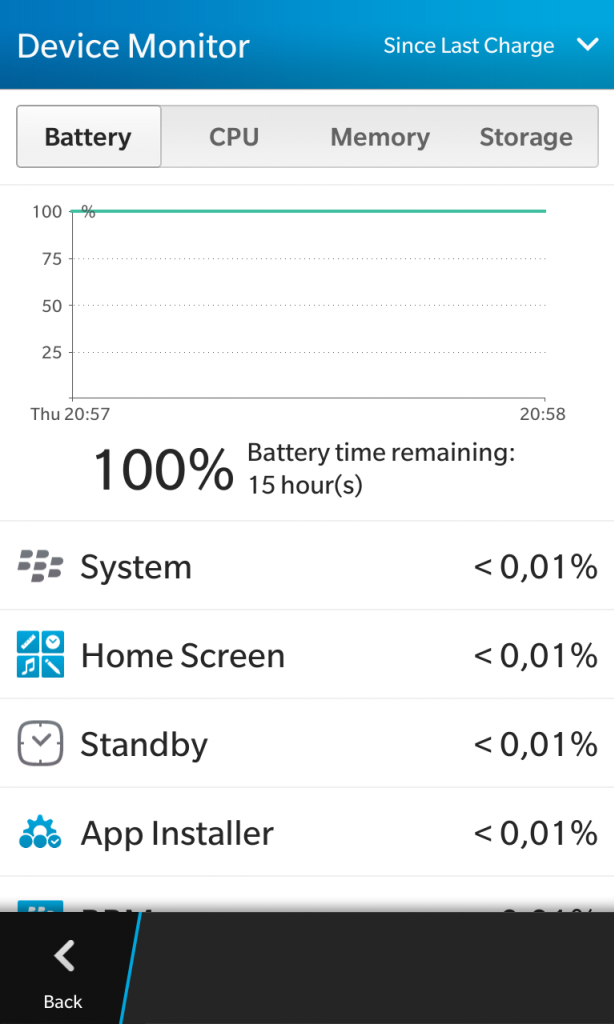Open Home Screen usage details

click(307, 655)
